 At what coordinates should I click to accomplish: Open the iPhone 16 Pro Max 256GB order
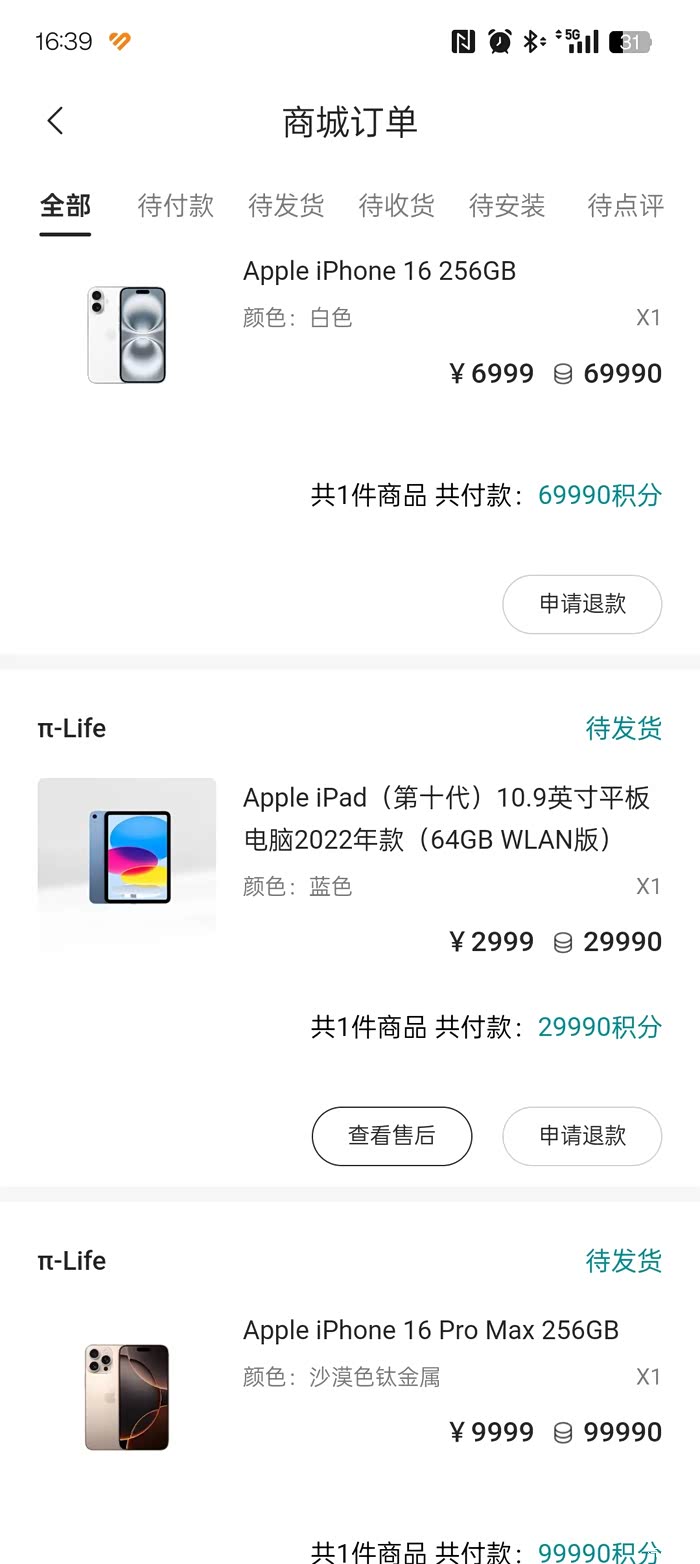click(430, 1331)
